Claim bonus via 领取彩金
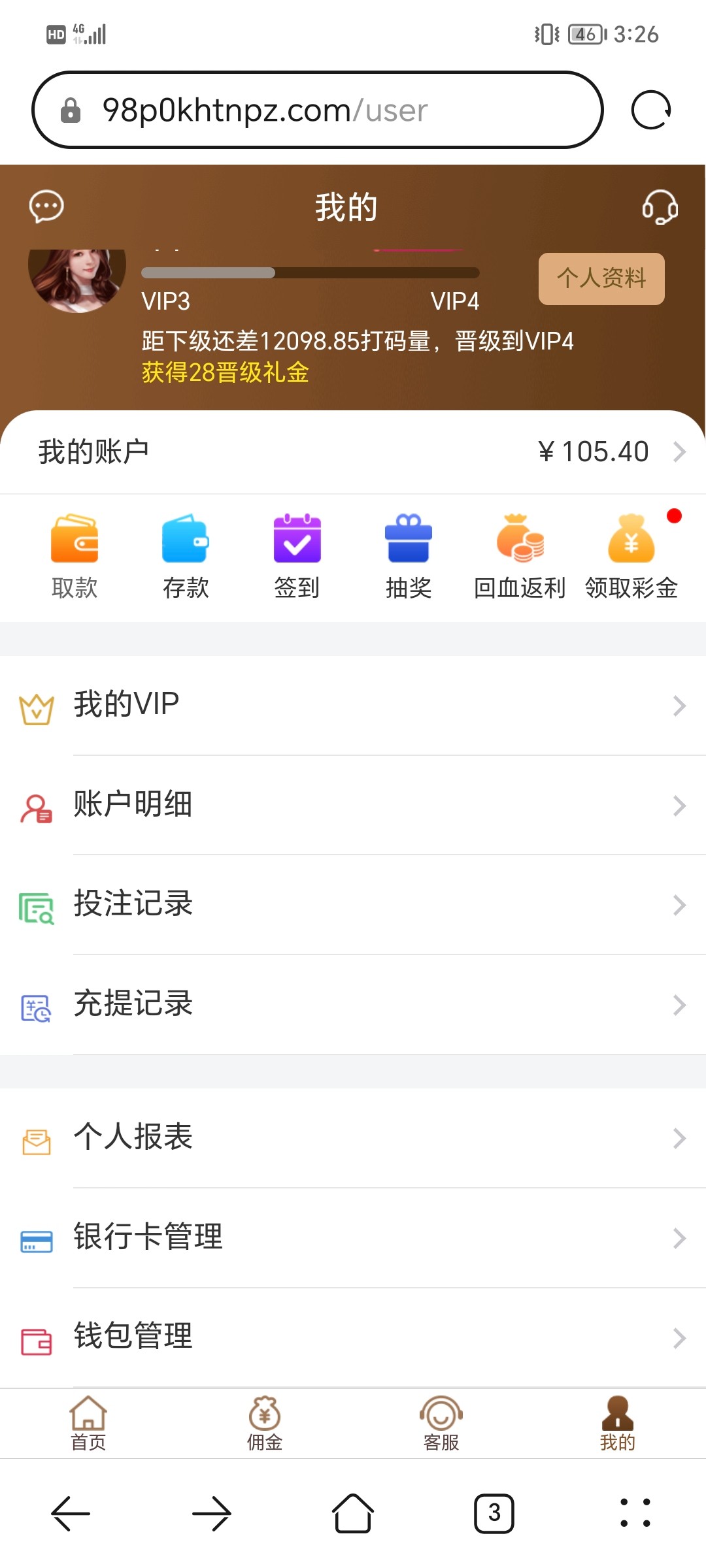The image size is (706, 1568). (631, 555)
